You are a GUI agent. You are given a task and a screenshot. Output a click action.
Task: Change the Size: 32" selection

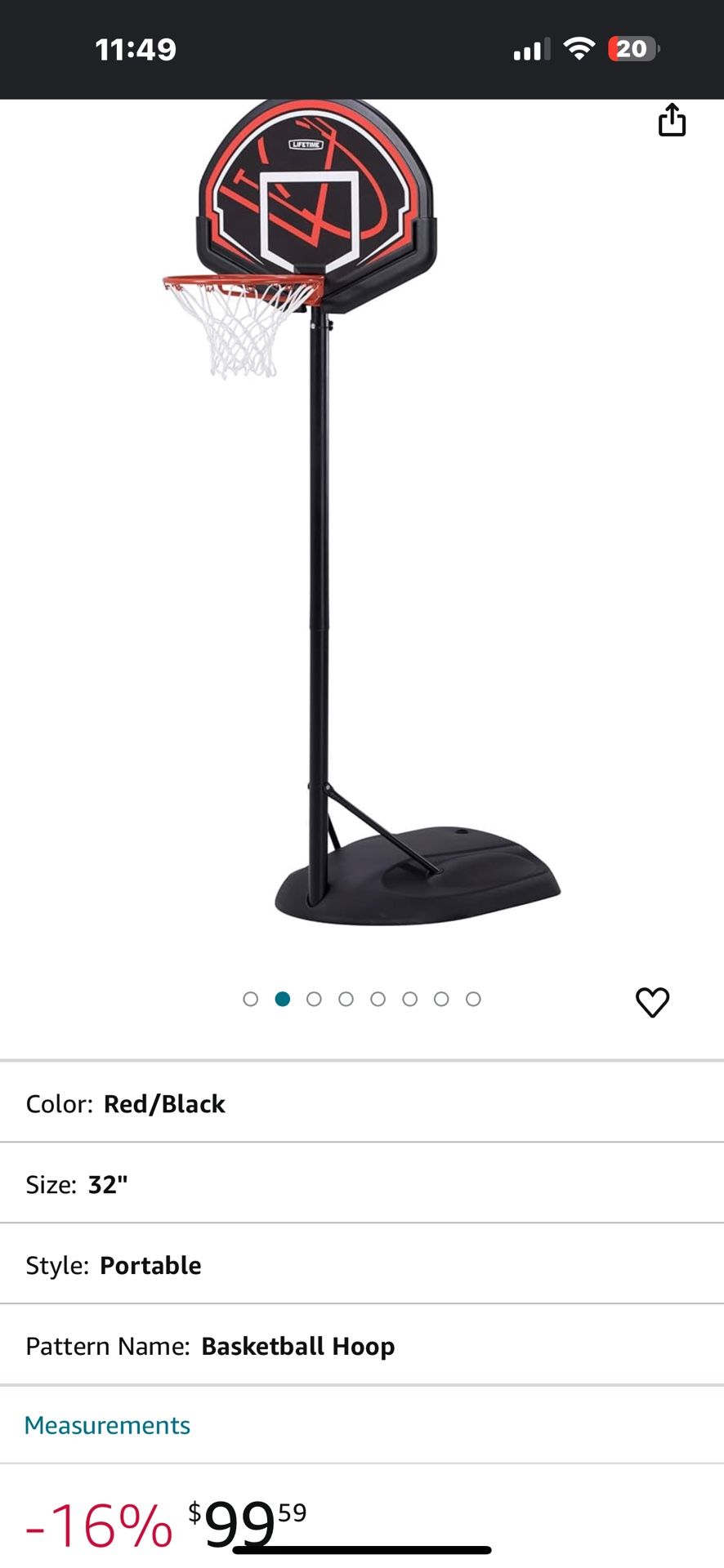[x=362, y=1184]
